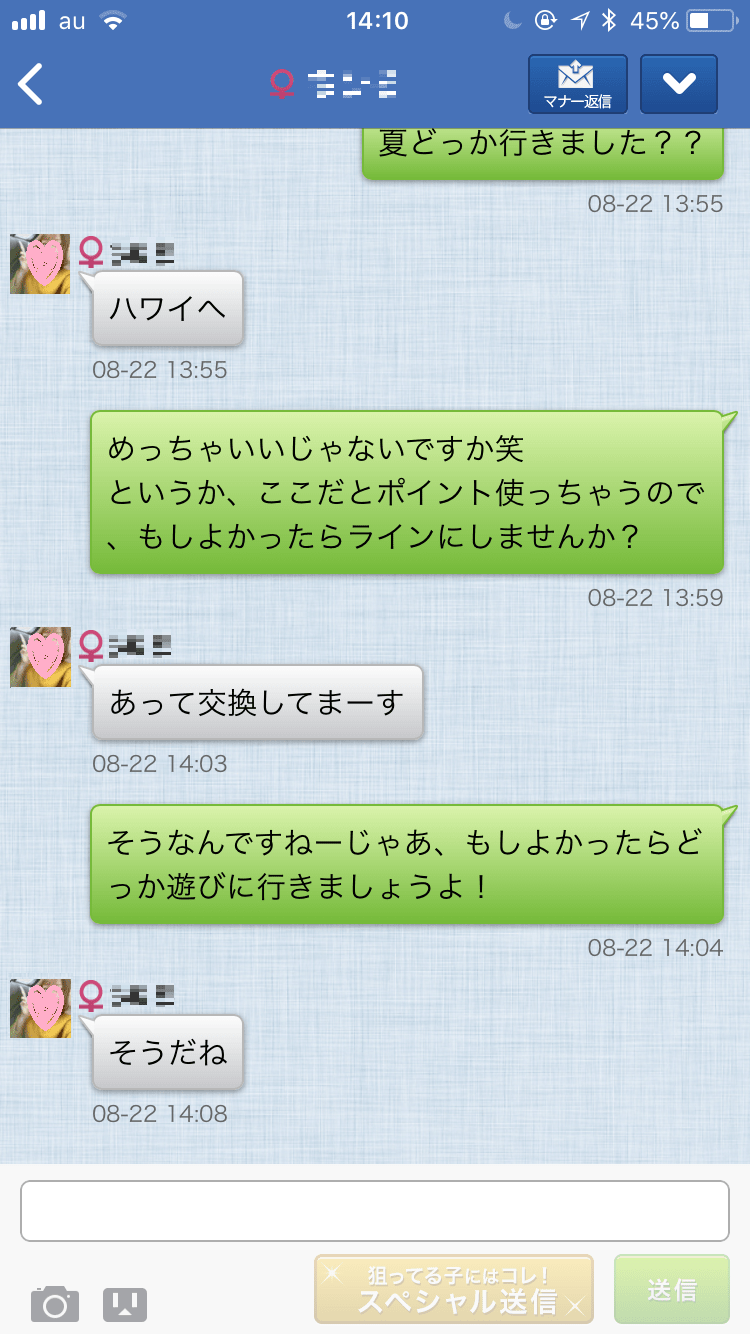Open the profile picture beside ハワイへ
Screen dimensions: 750x1334
40,264
